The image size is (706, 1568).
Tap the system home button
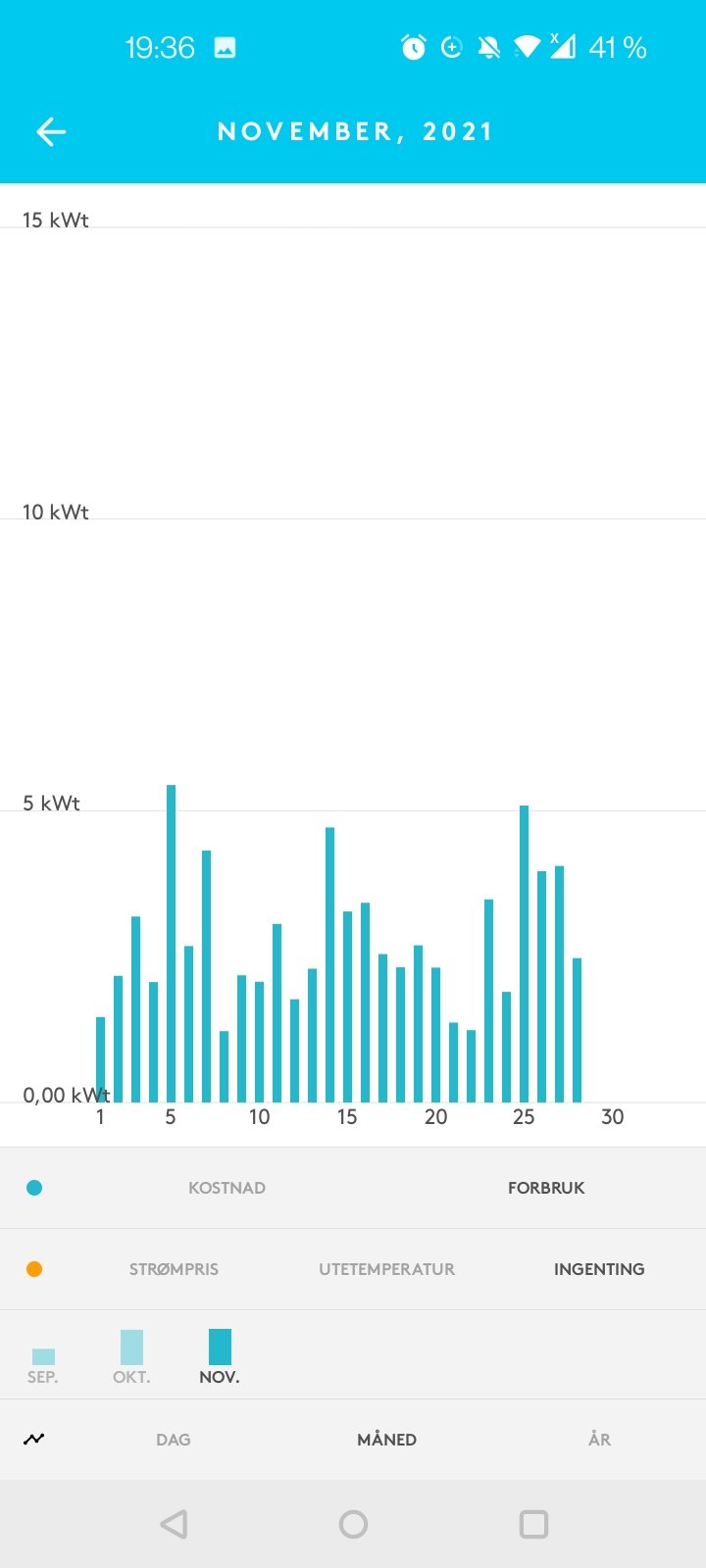coord(353,1524)
